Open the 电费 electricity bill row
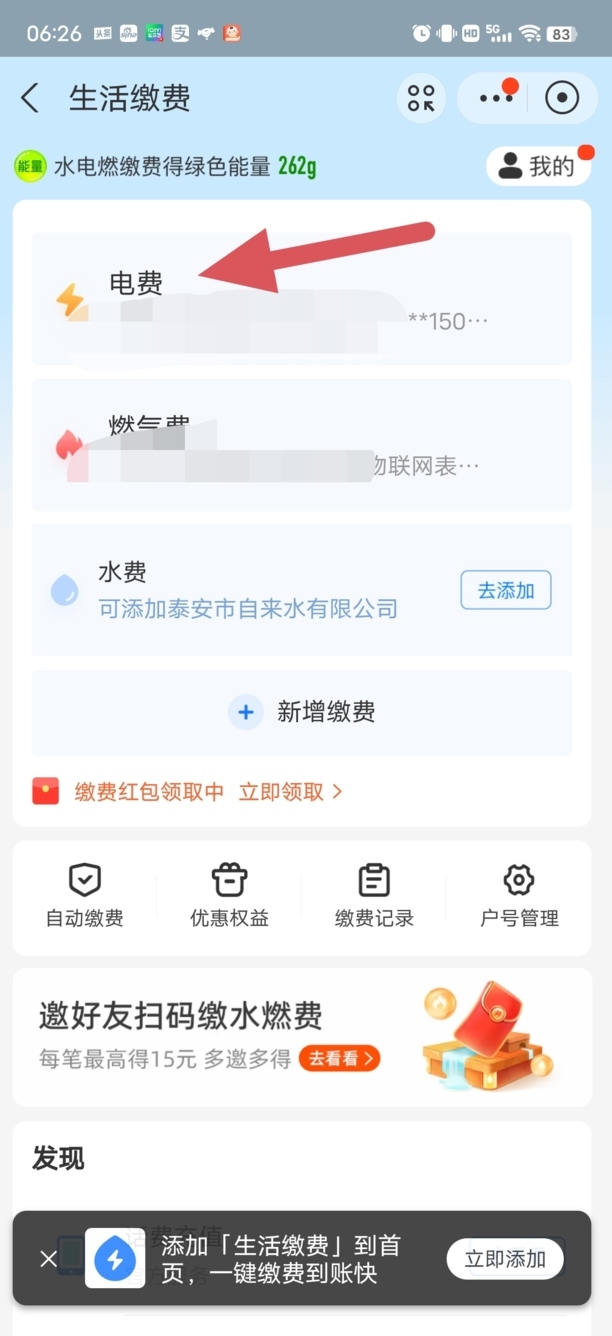Image resolution: width=612 pixels, height=1336 pixels. click(300, 300)
